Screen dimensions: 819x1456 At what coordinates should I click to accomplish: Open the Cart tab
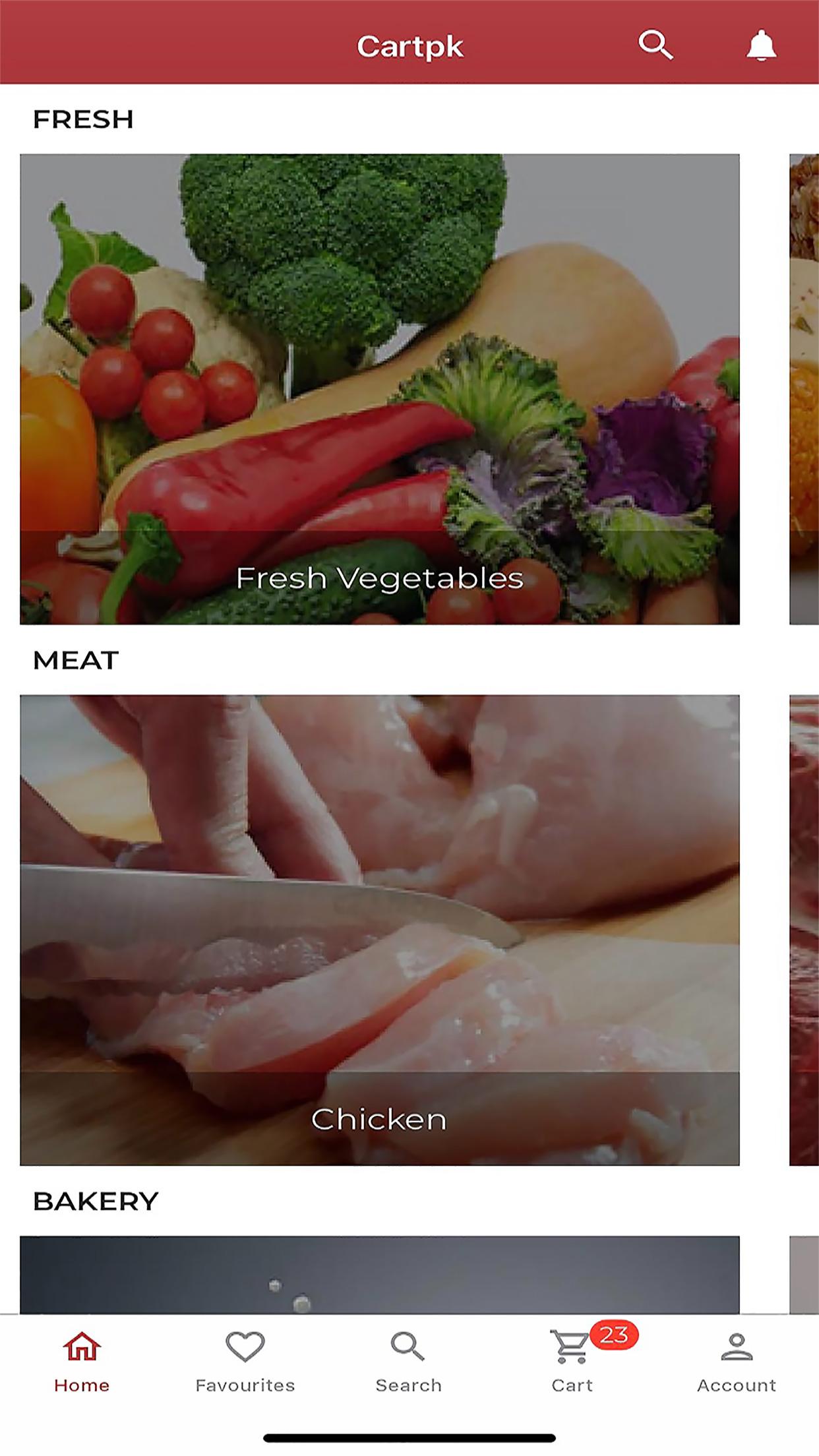572,1361
